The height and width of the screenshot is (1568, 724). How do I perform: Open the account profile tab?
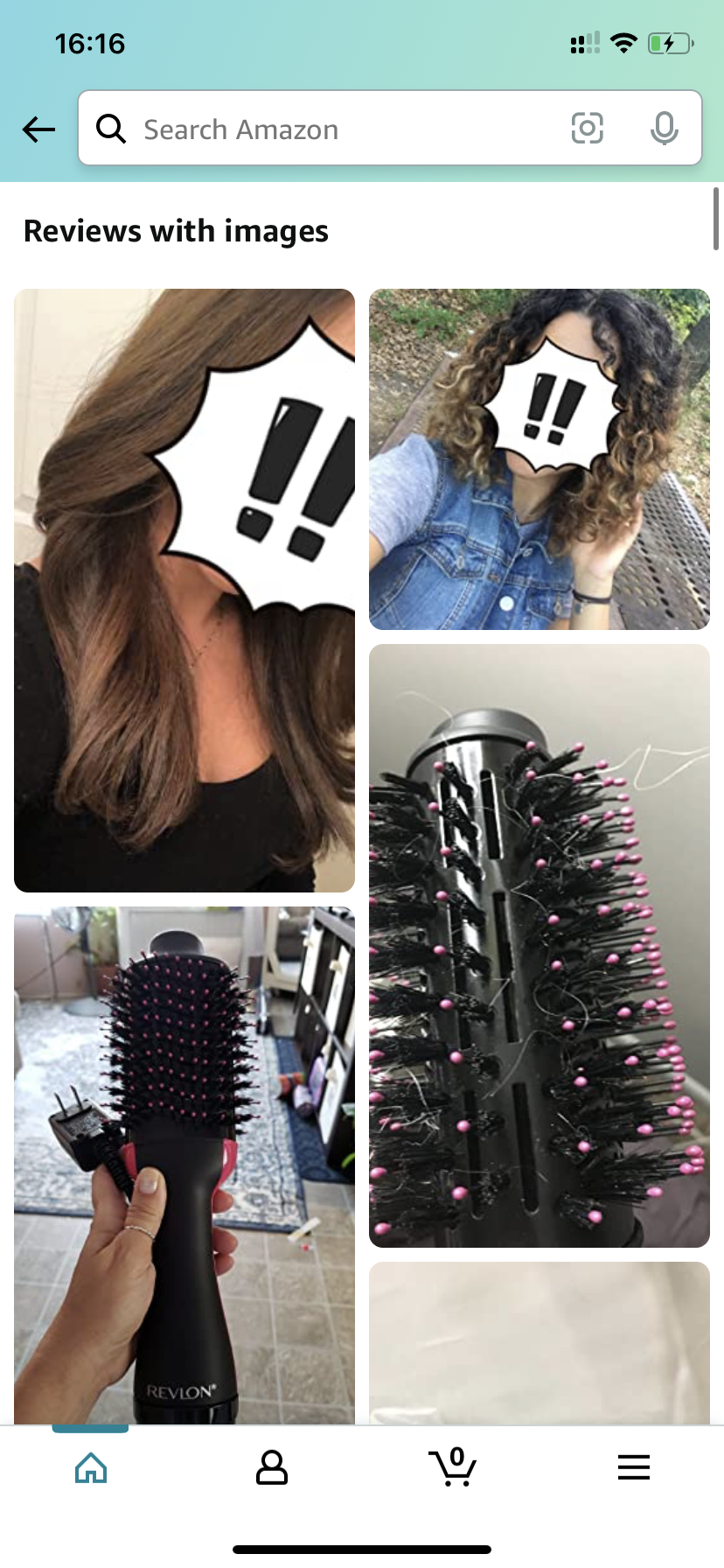click(x=271, y=1467)
